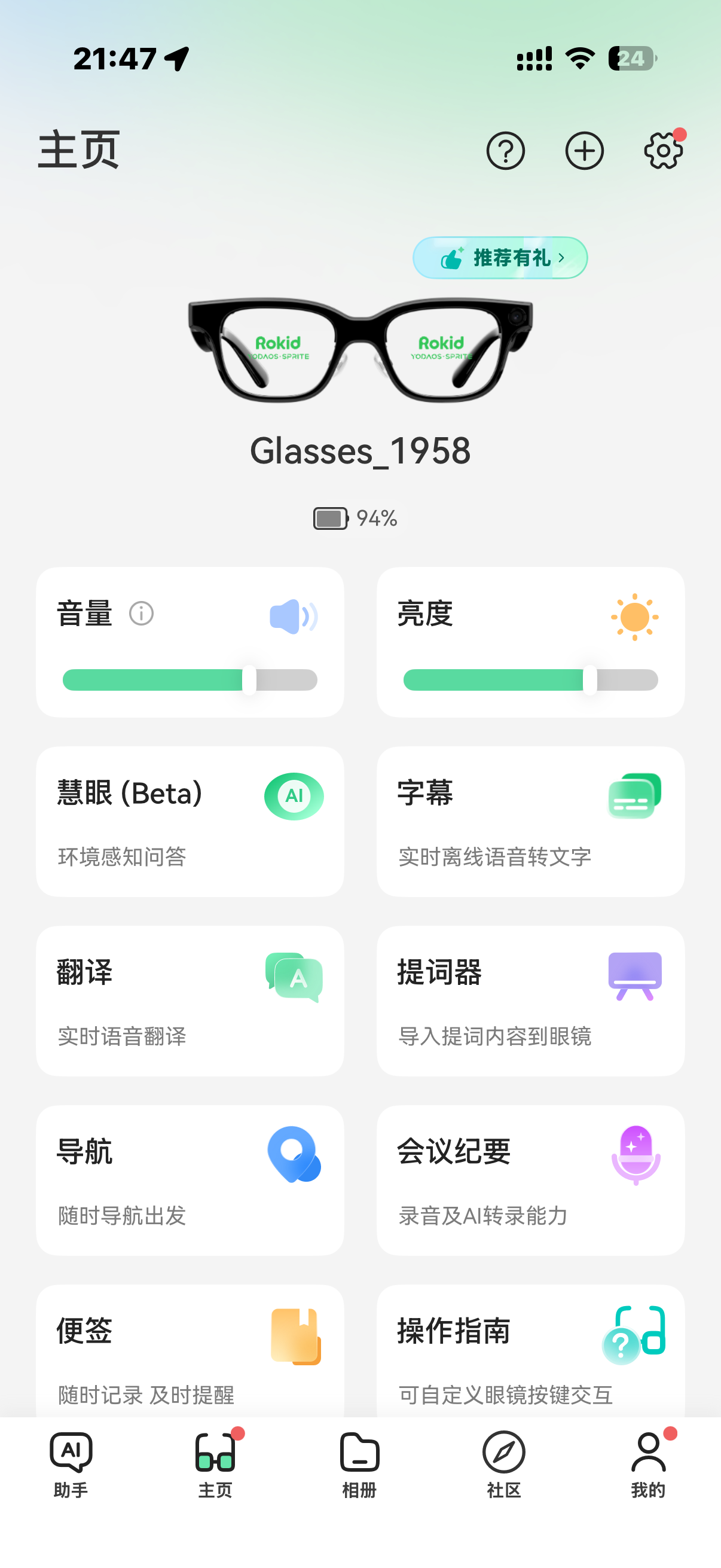Open the 慧眼 (Beta) card
721x1568 pixels.
[190, 822]
